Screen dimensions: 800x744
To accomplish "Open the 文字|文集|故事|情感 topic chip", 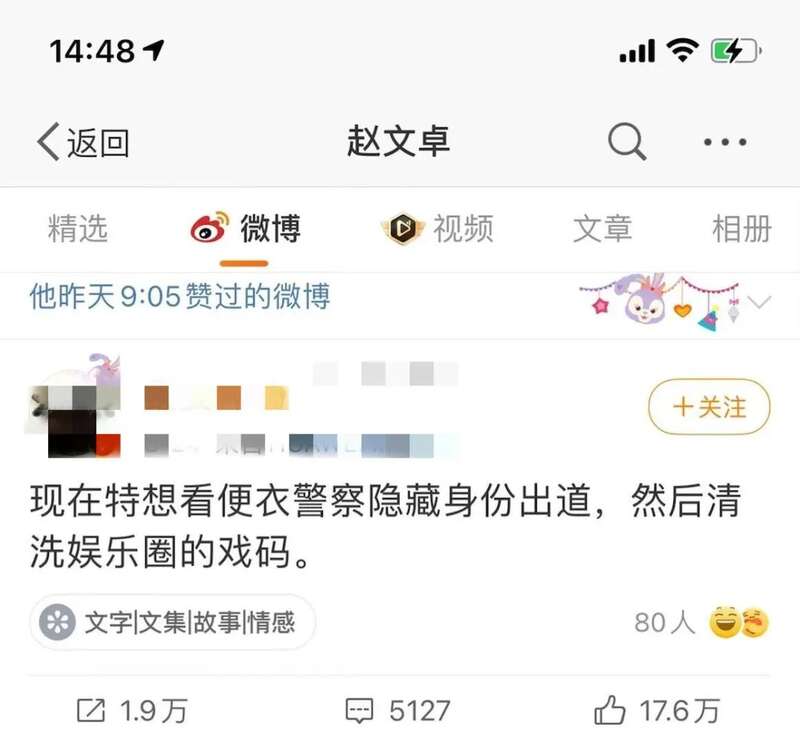I will [172, 623].
